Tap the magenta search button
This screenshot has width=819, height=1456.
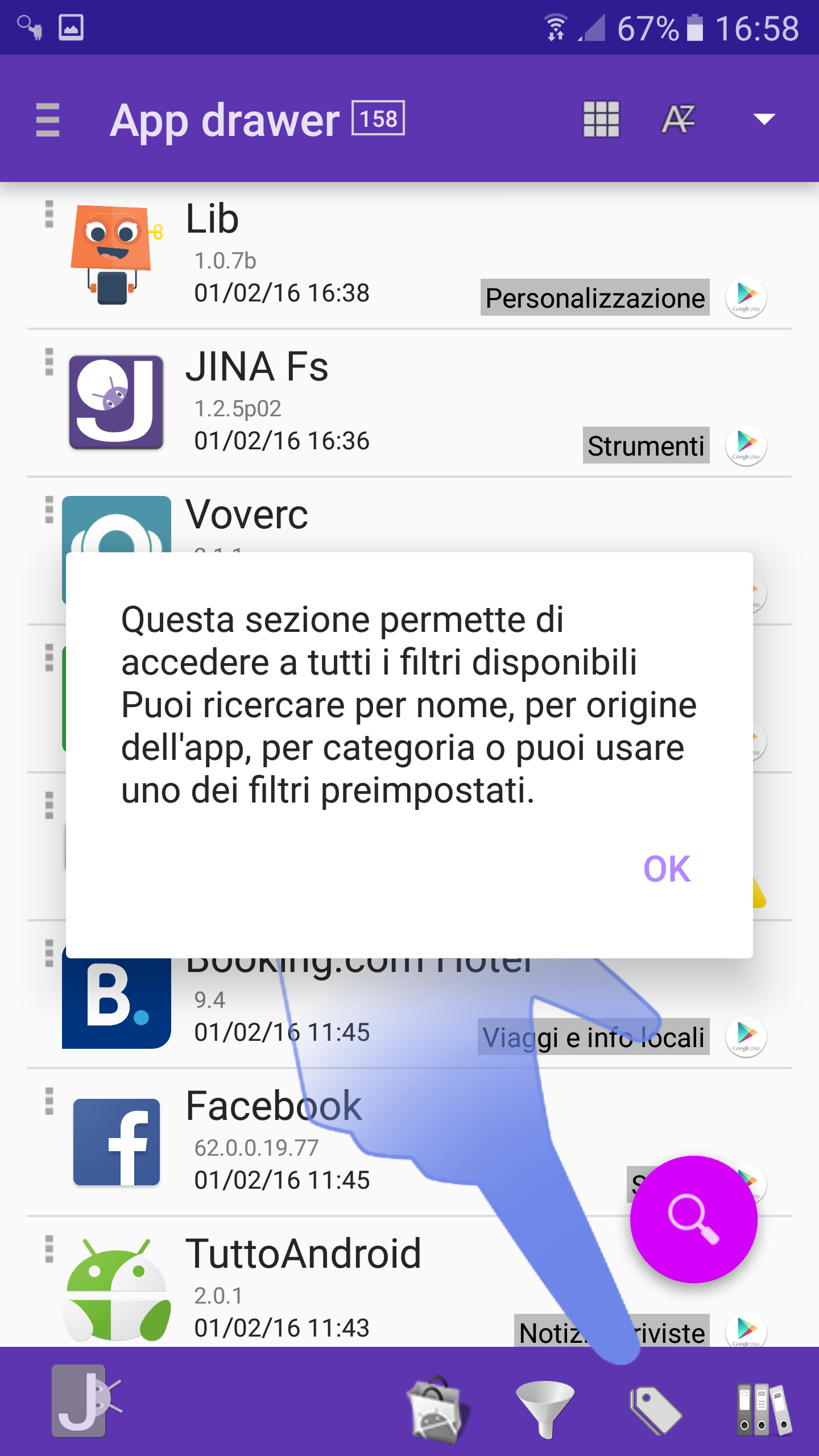click(693, 1219)
